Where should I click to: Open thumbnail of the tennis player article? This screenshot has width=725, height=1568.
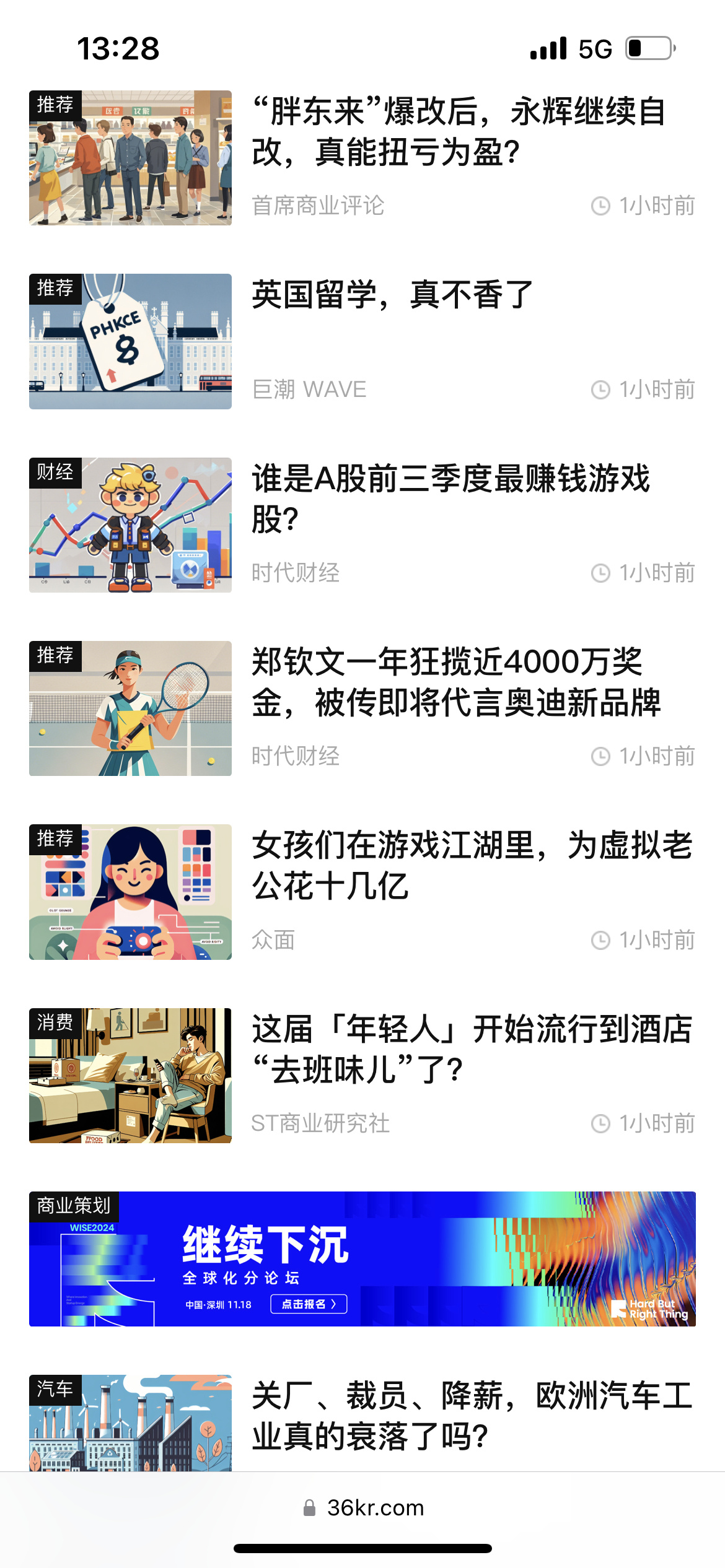[x=130, y=708]
